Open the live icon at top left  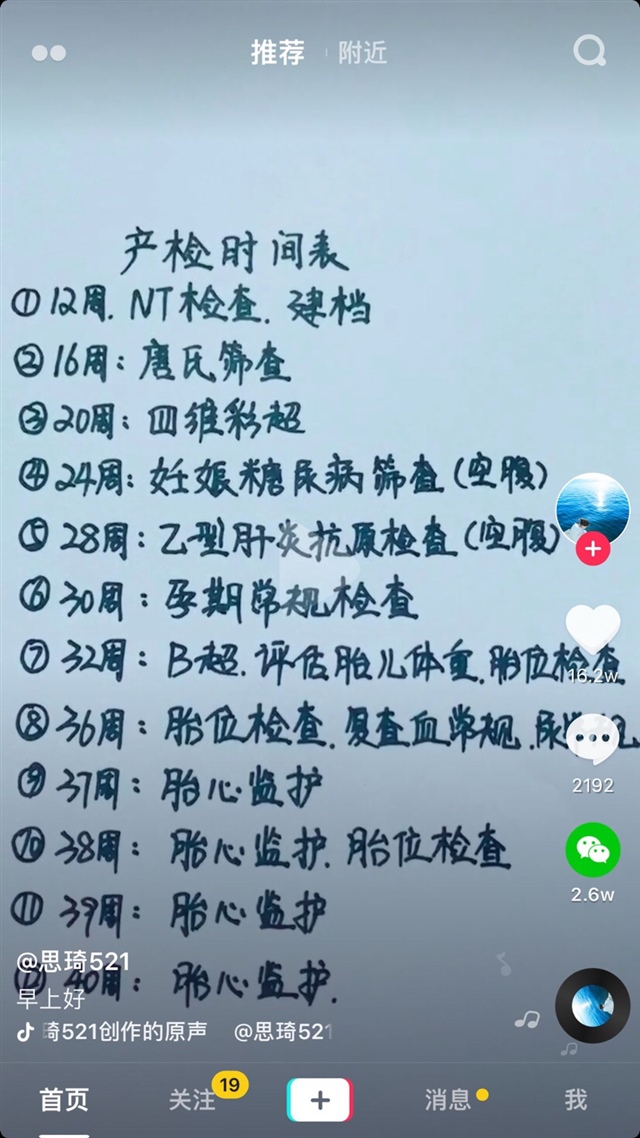click(x=48, y=53)
